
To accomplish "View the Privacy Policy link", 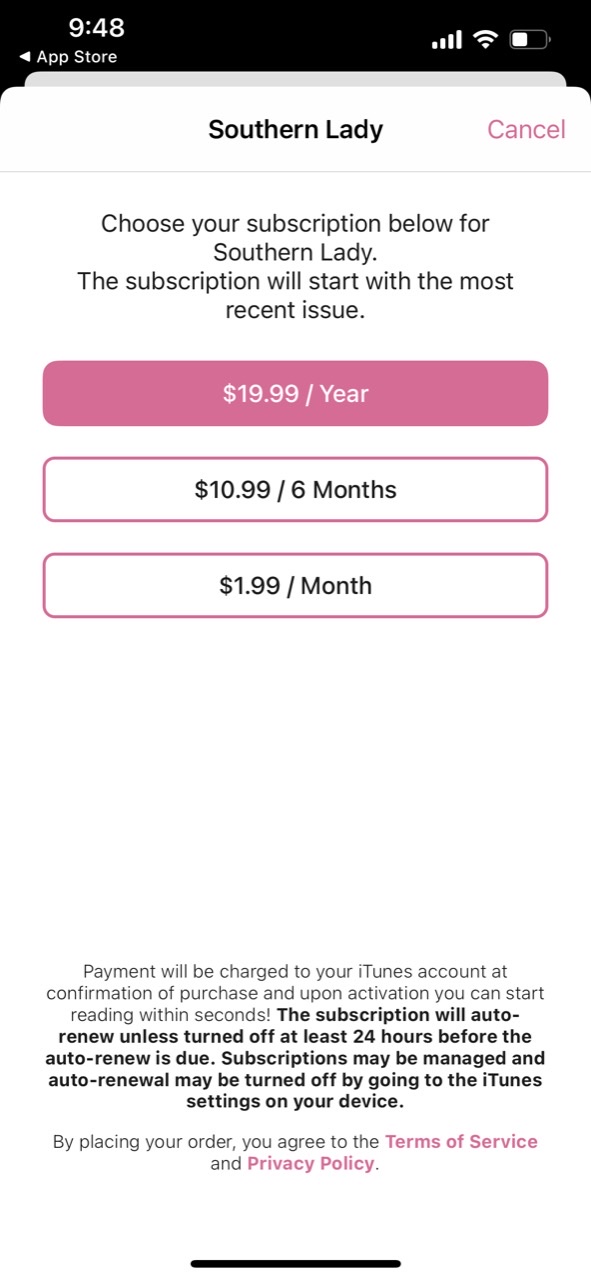I will click(310, 1163).
